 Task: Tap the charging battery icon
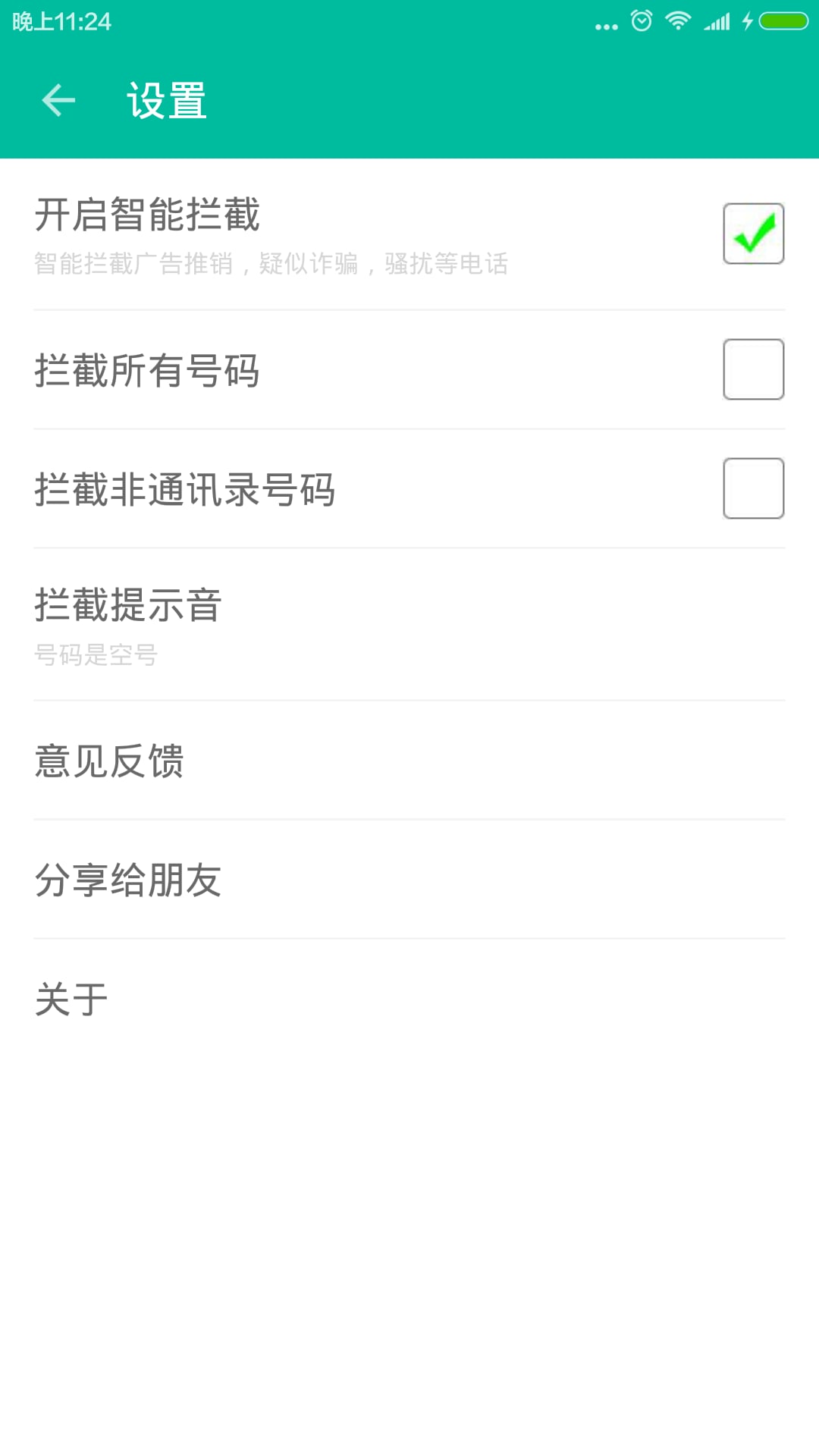point(775,23)
